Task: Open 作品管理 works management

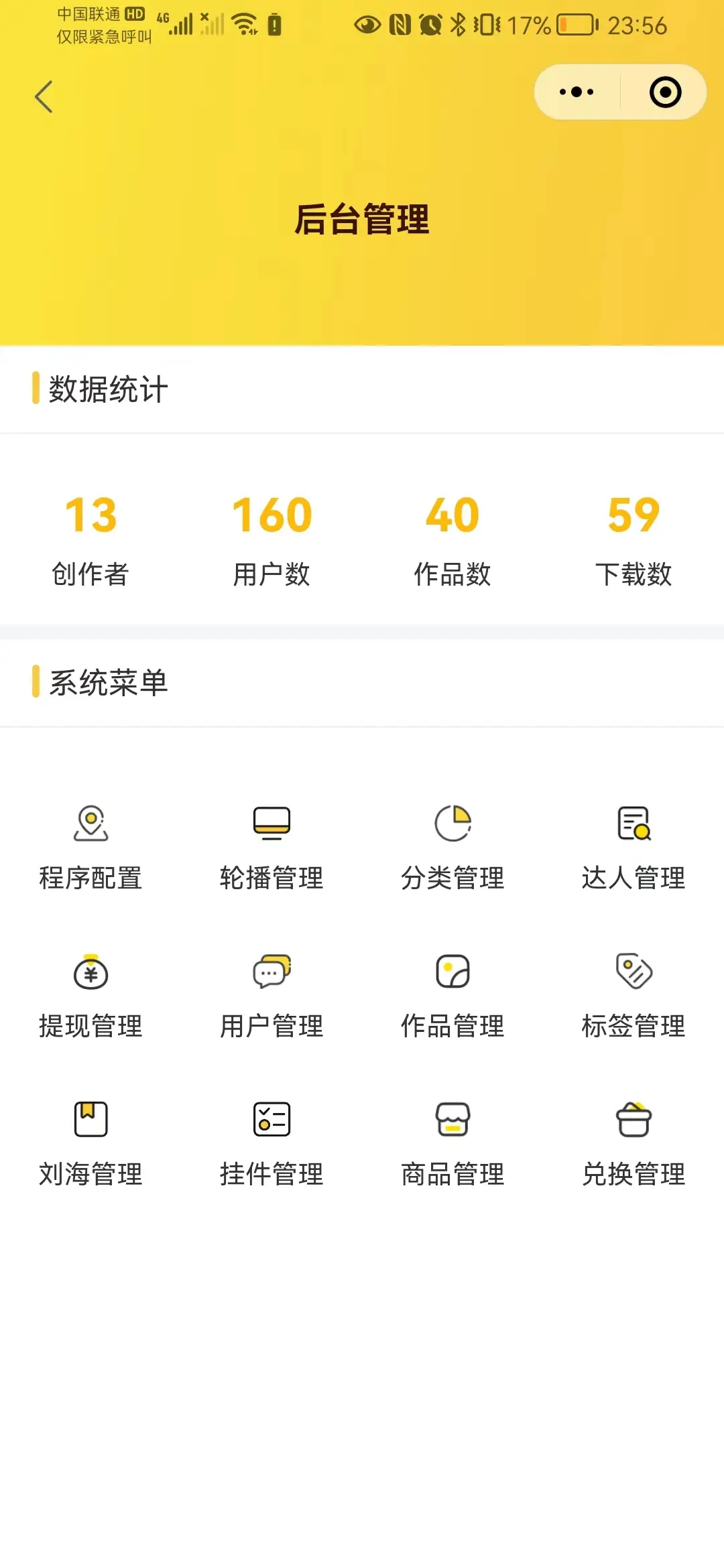Action: (x=452, y=996)
